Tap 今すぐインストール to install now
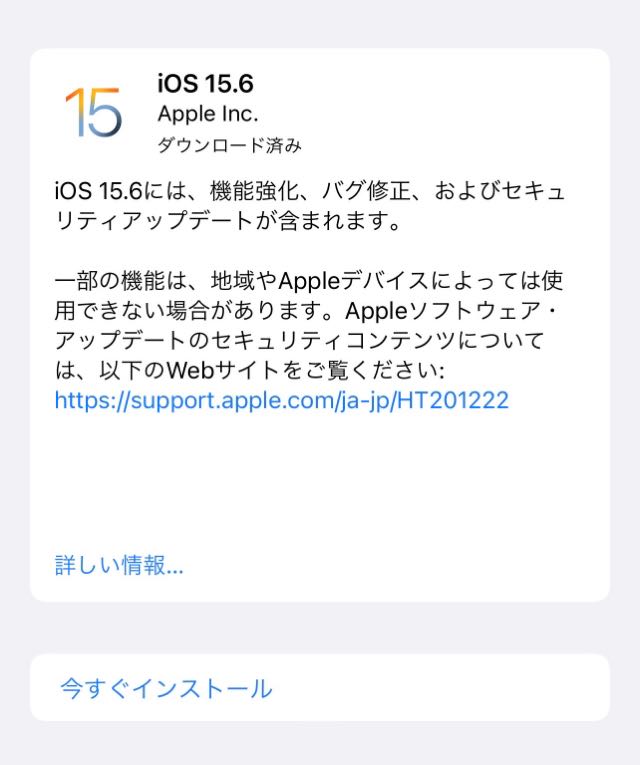The image size is (640, 765). click(166, 688)
